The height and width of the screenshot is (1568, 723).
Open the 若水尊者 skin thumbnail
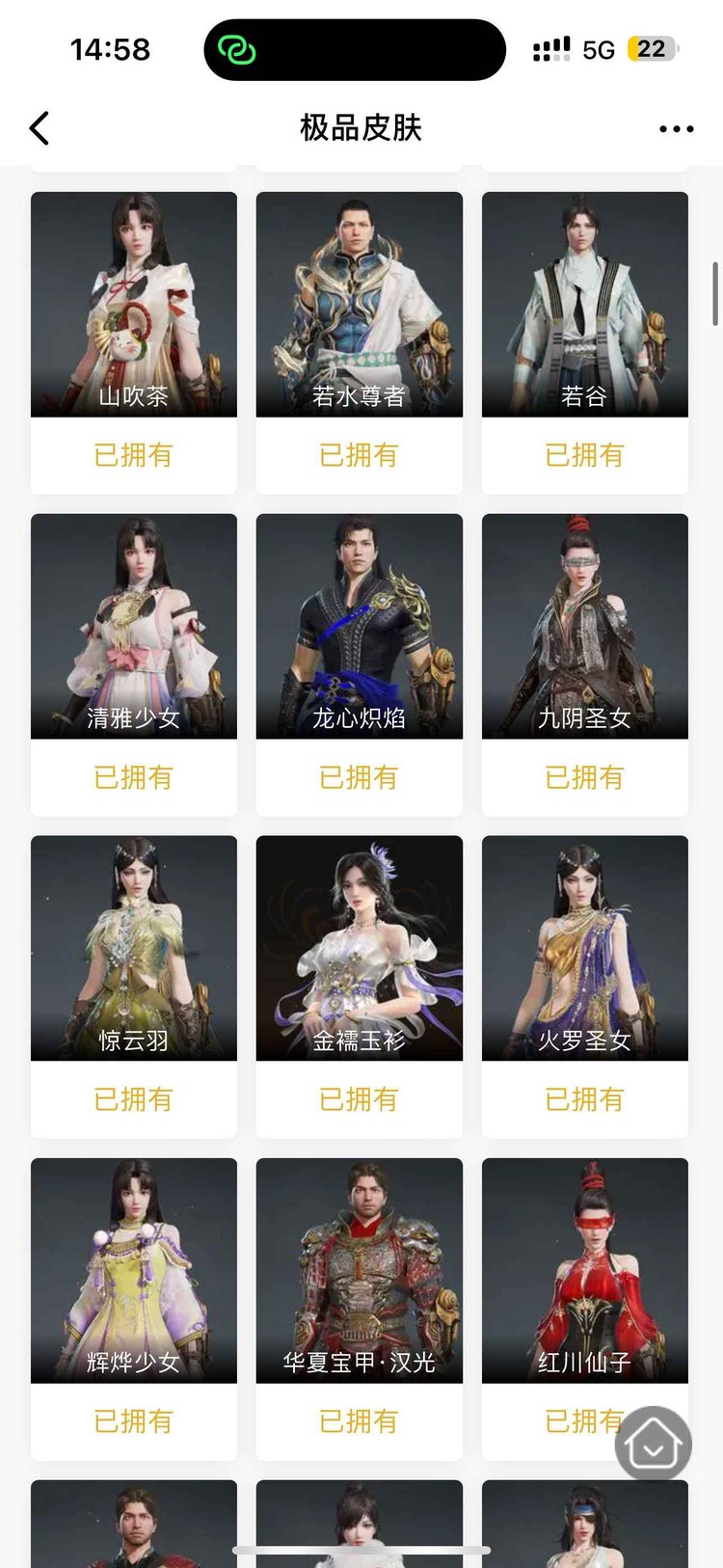tap(359, 304)
